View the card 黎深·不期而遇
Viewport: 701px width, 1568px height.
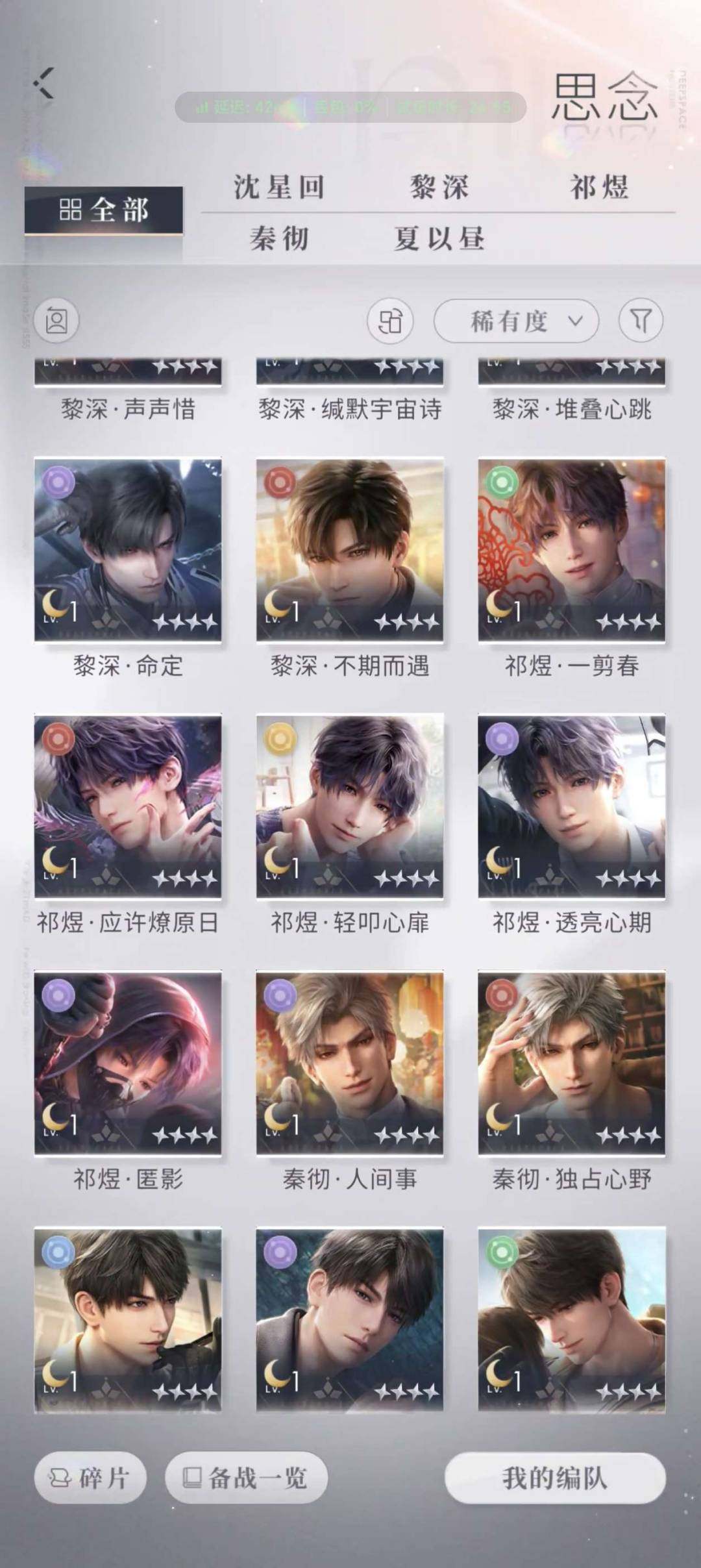click(x=350, y=551)
